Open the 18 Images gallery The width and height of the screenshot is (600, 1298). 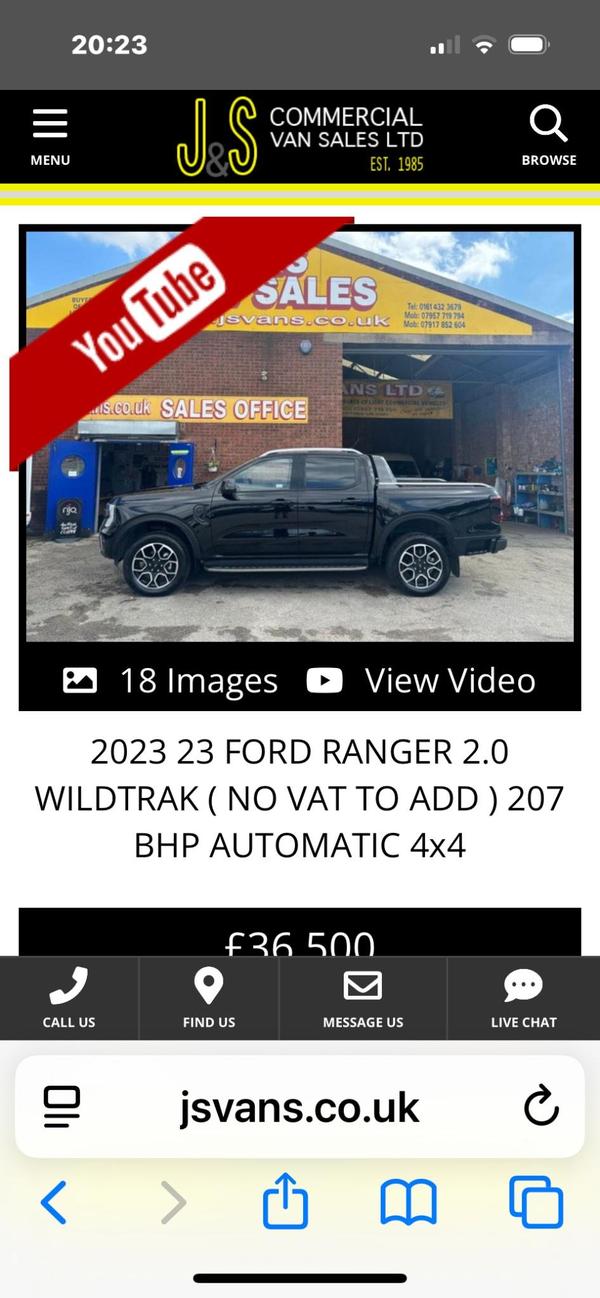coord(171,681)
